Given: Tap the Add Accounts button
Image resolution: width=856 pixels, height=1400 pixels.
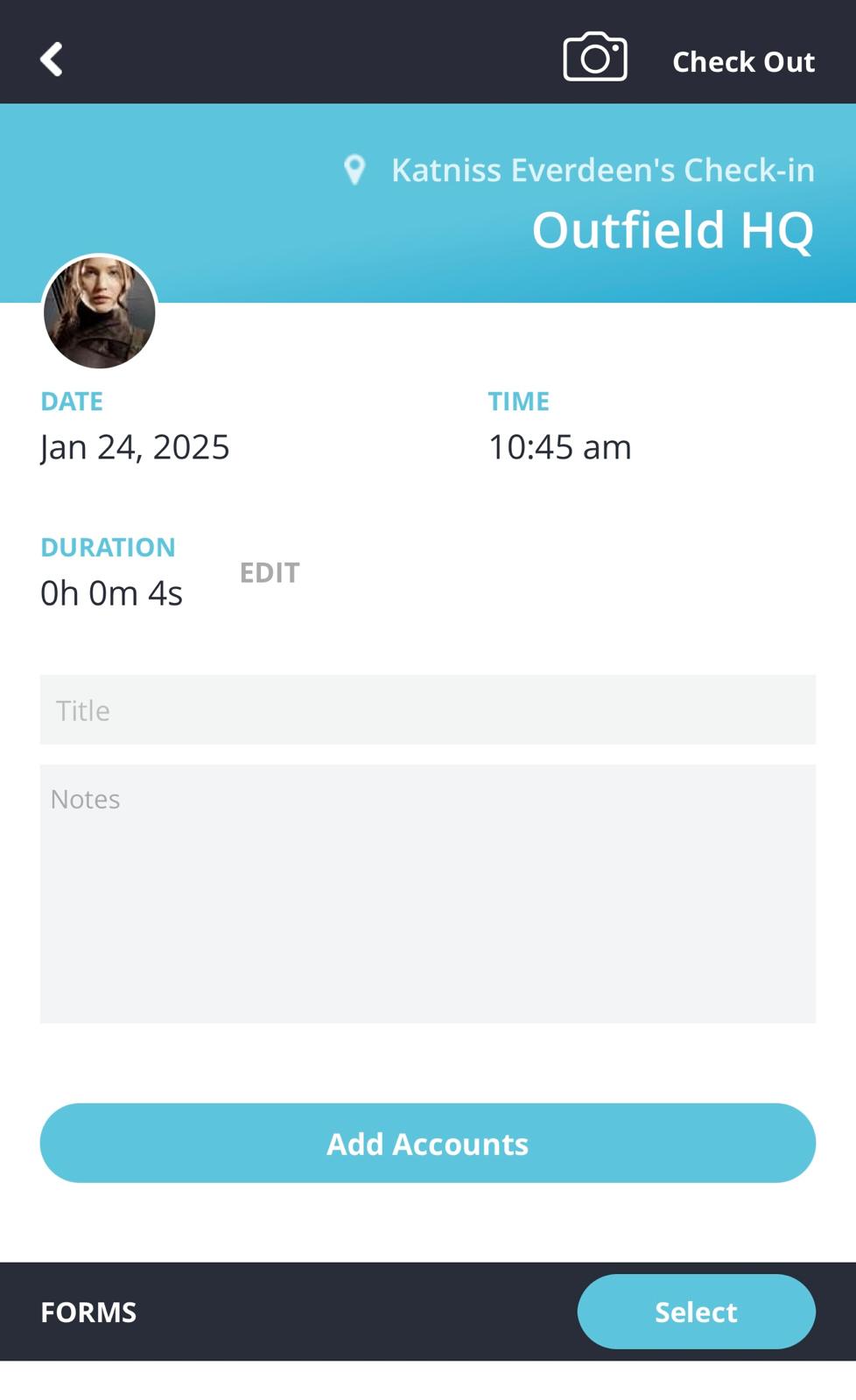Looking at the screenshot, I should click(428, 1143).
